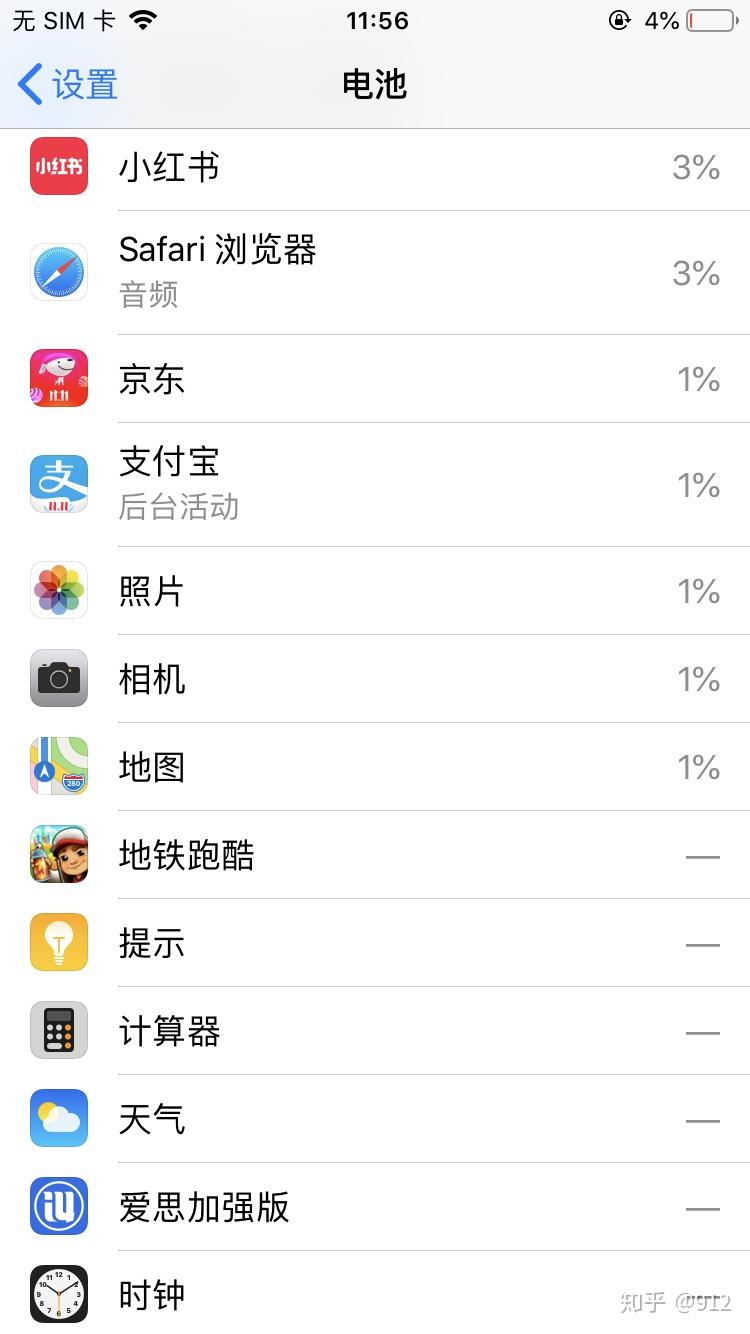Tap the 支付宝 app icon

point(58,484)
